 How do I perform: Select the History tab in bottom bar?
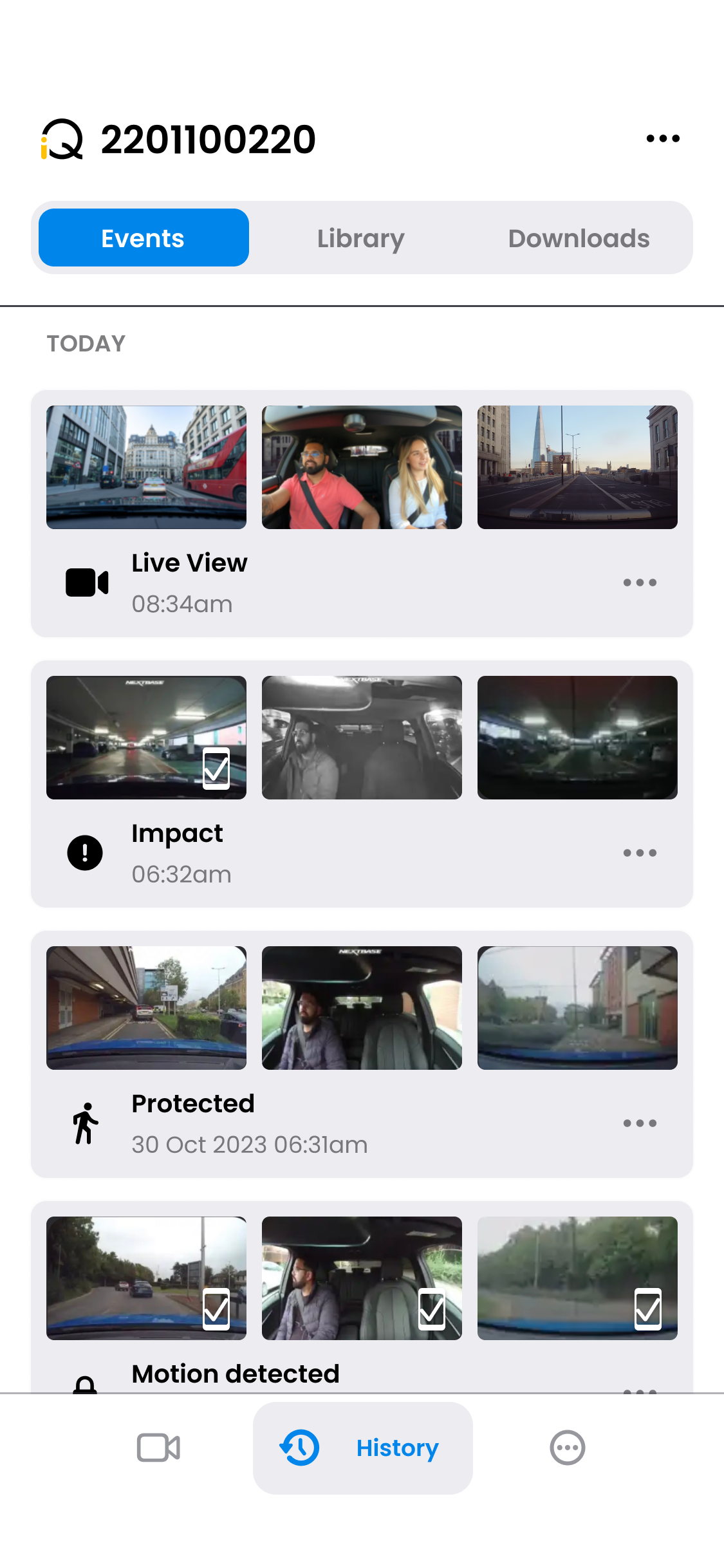pyautogui.click(x=362, y=1448)
